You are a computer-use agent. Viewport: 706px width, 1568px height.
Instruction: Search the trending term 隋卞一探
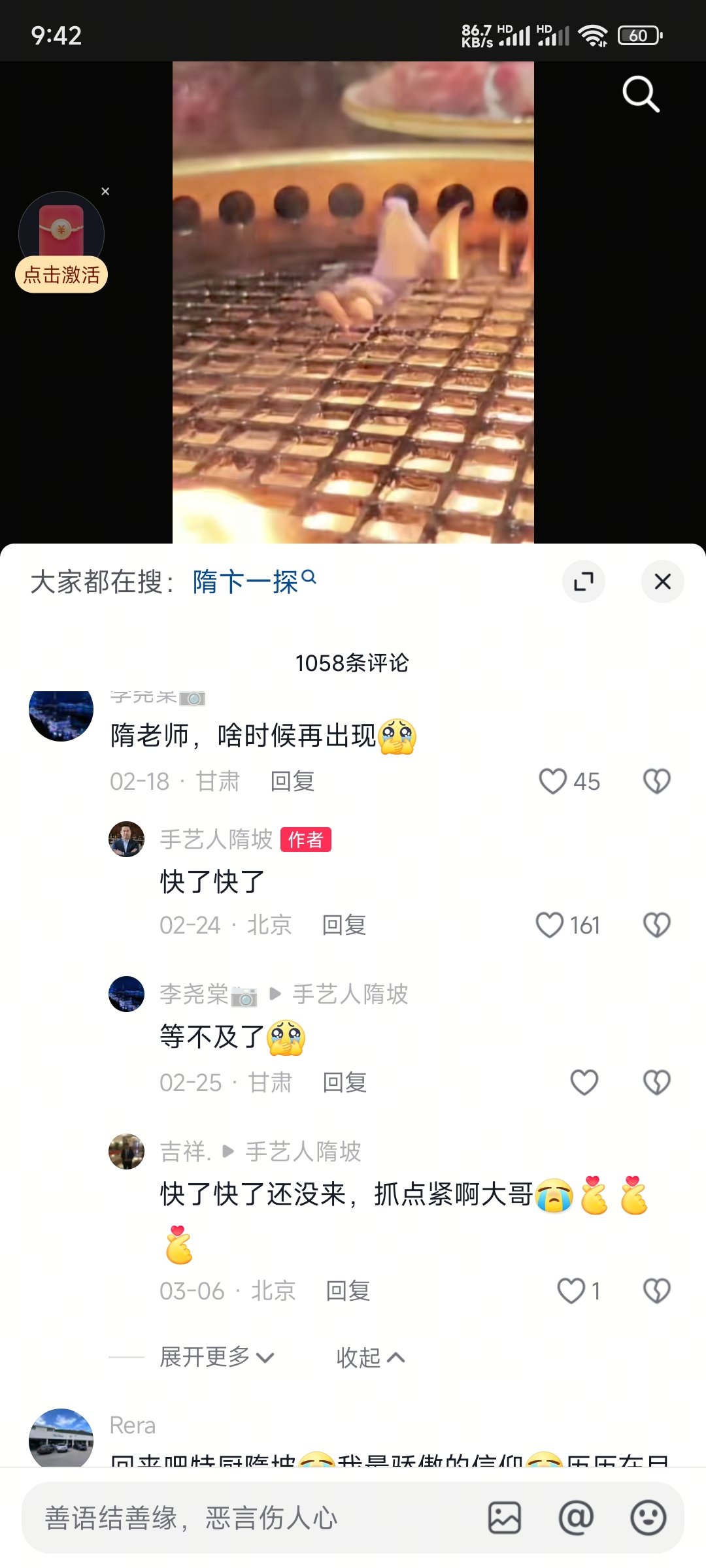(254, 581)
